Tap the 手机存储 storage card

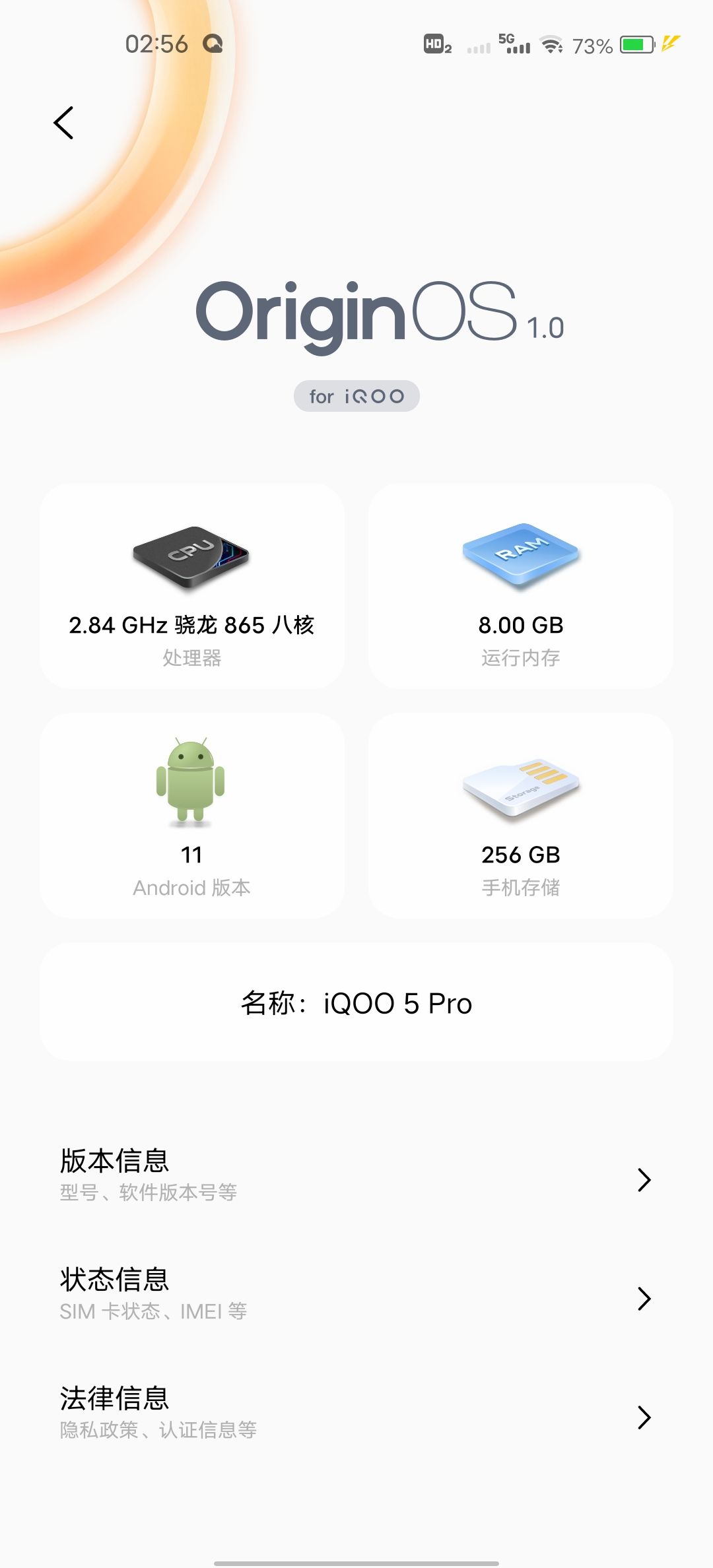click(x=521, y=816)
